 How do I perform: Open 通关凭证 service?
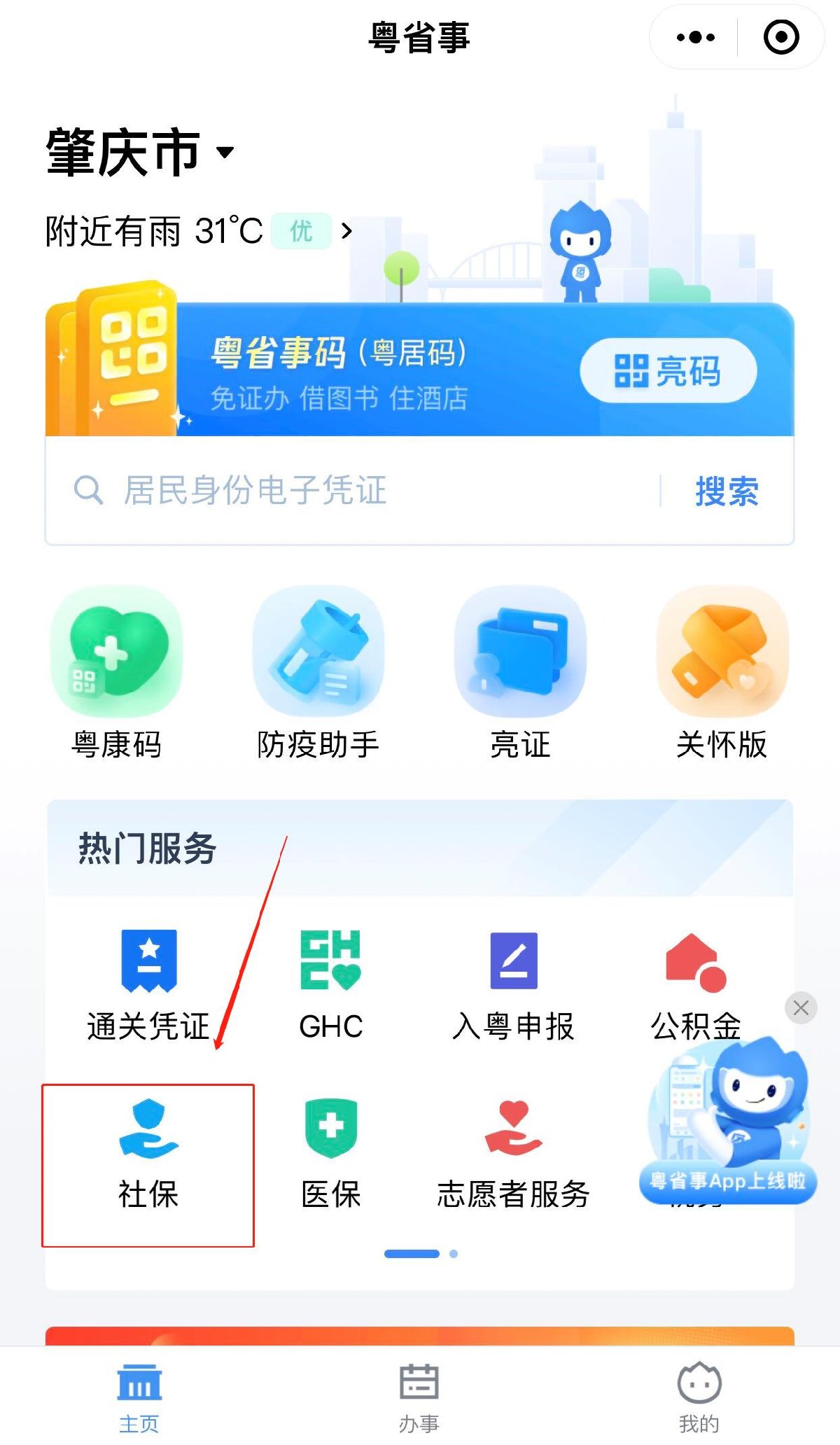pos(148,984)
